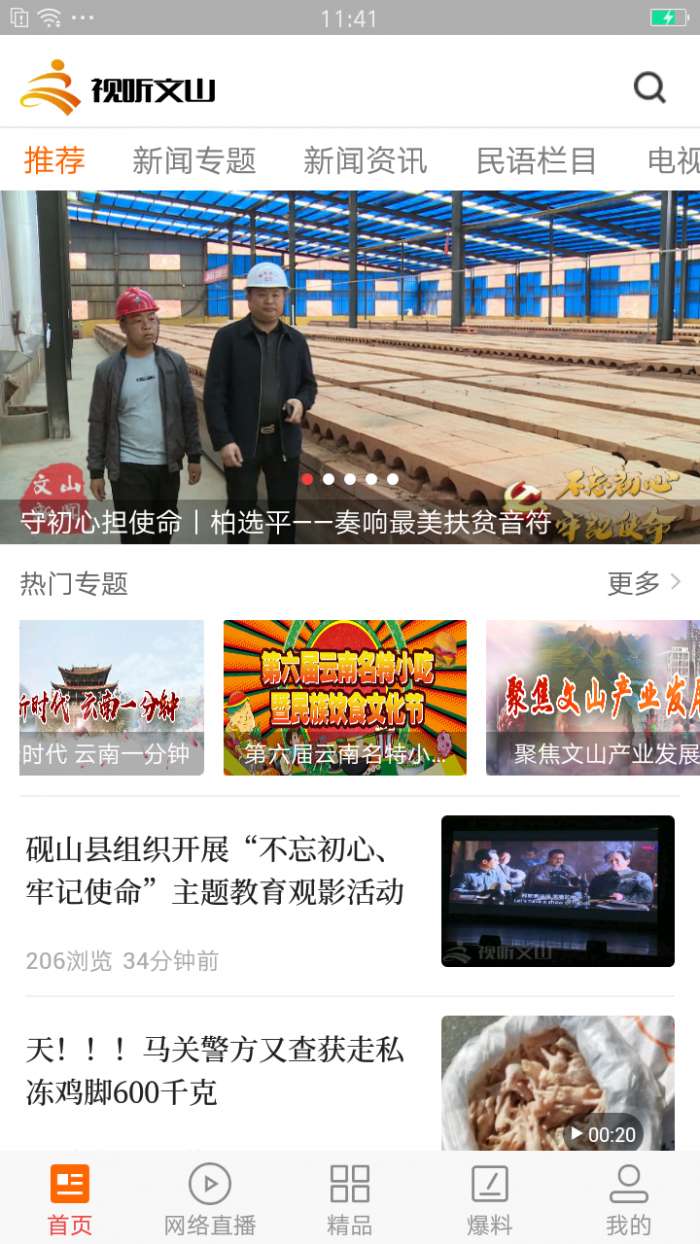
Task: Select the 民语栏目 tab
Action: [x=536, y=161]
